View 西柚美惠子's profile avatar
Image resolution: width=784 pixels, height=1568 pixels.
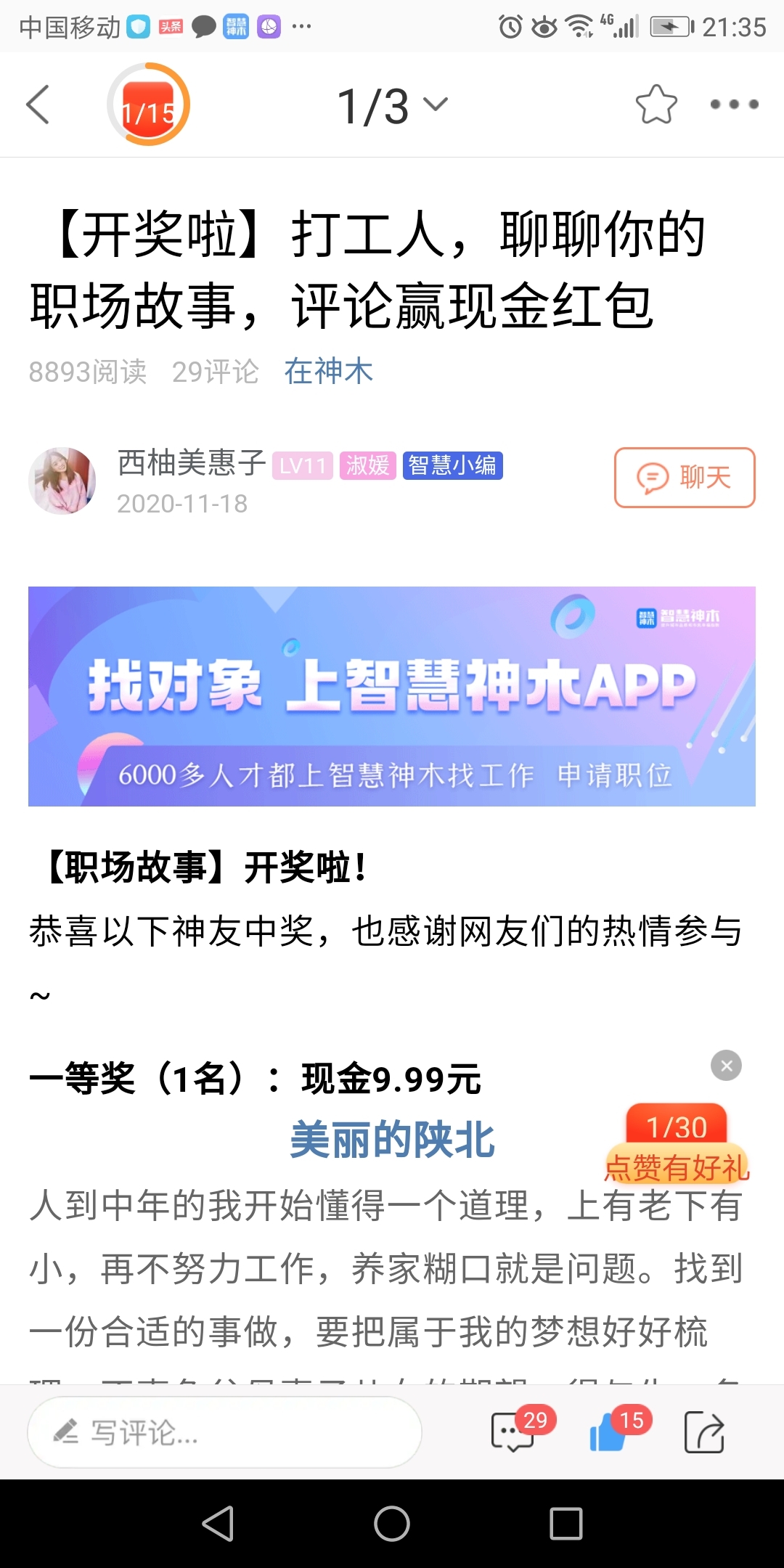coord(62,481)
